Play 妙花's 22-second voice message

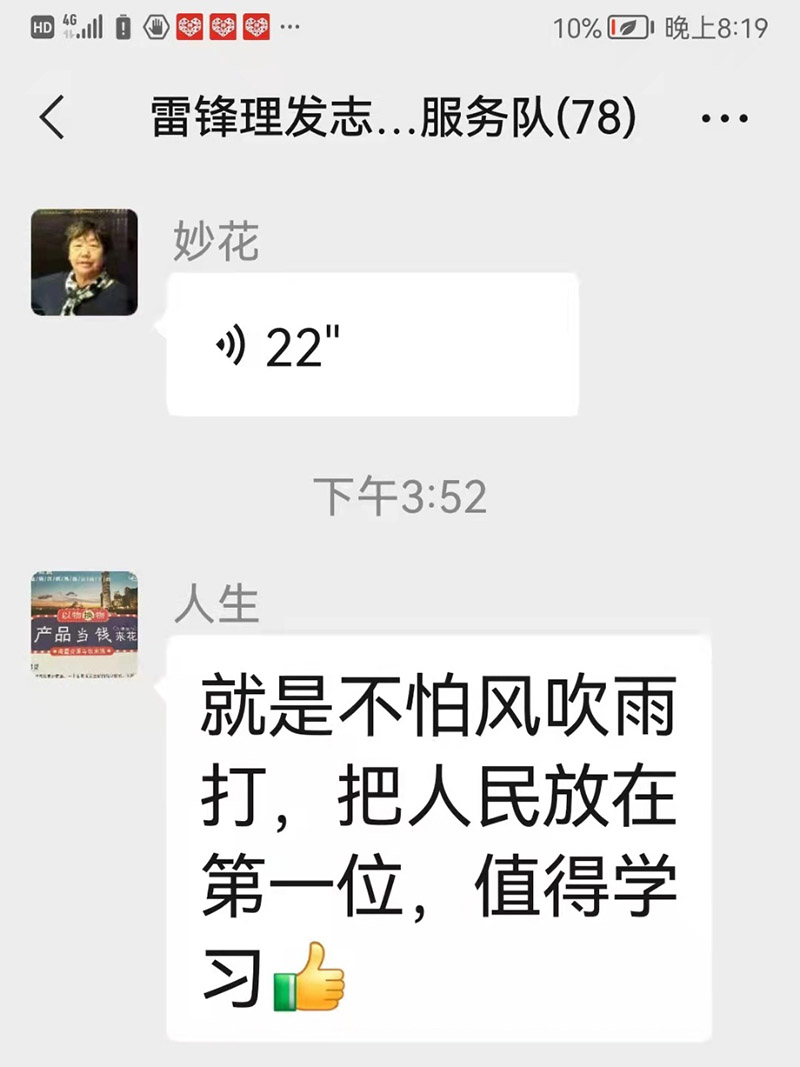(x=372, y=344)
